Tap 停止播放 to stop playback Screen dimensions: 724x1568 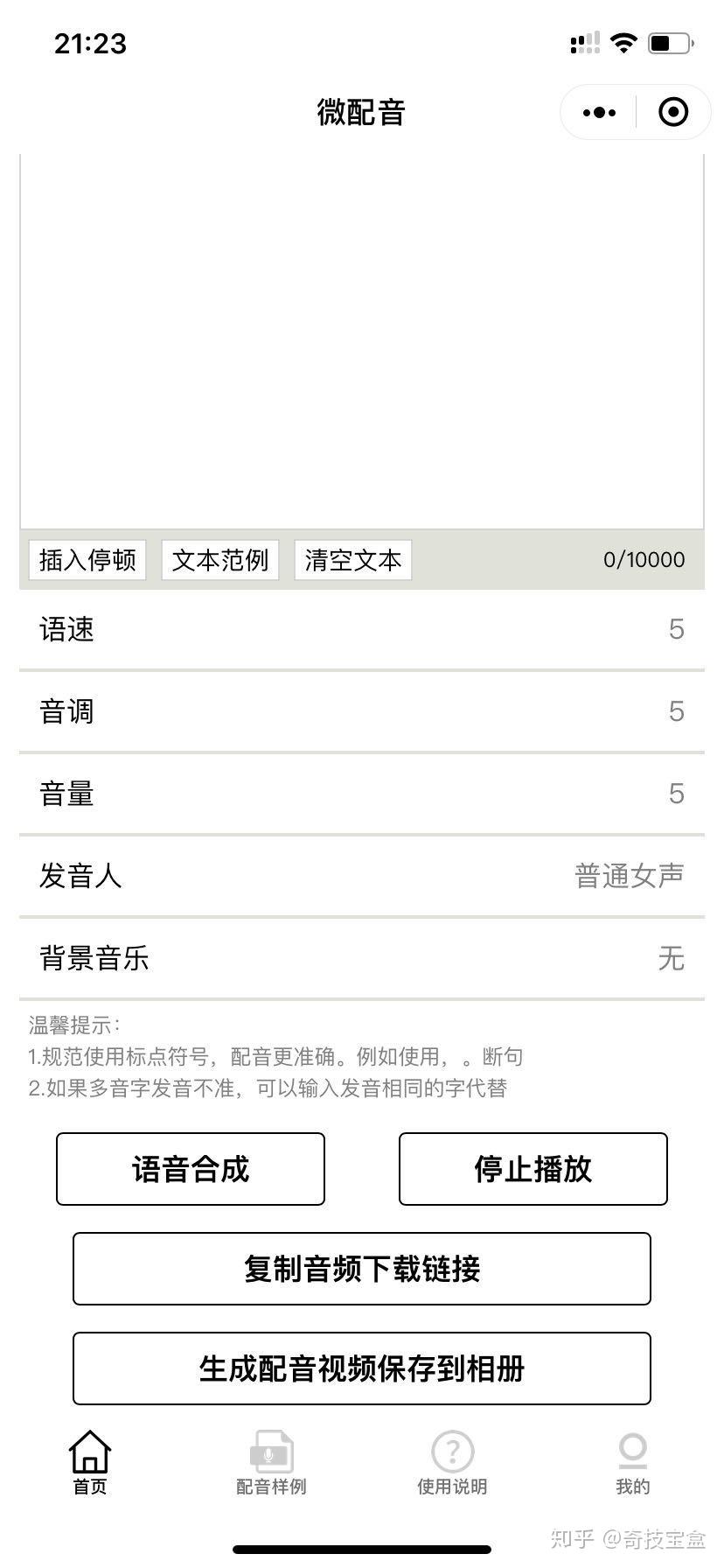click(533, 1169)
